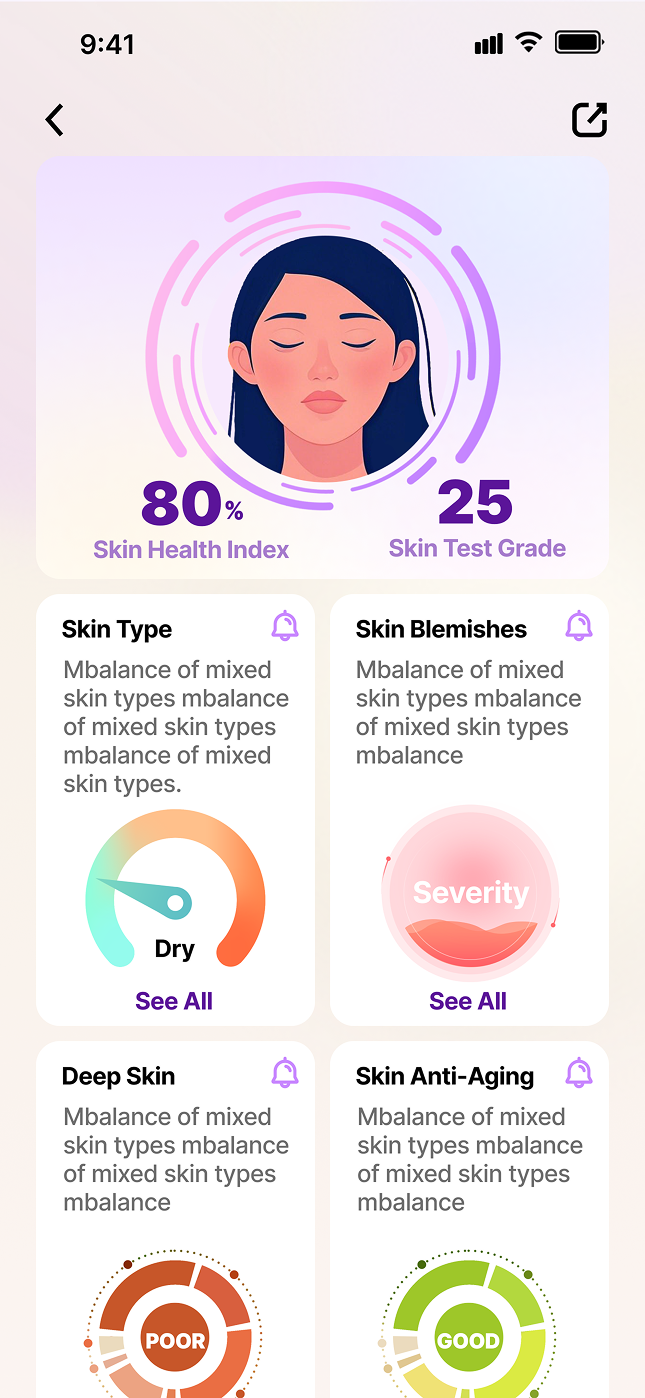645x1398 pixels.
Task: Go back using the top arrow
Action: pos(55,120)
